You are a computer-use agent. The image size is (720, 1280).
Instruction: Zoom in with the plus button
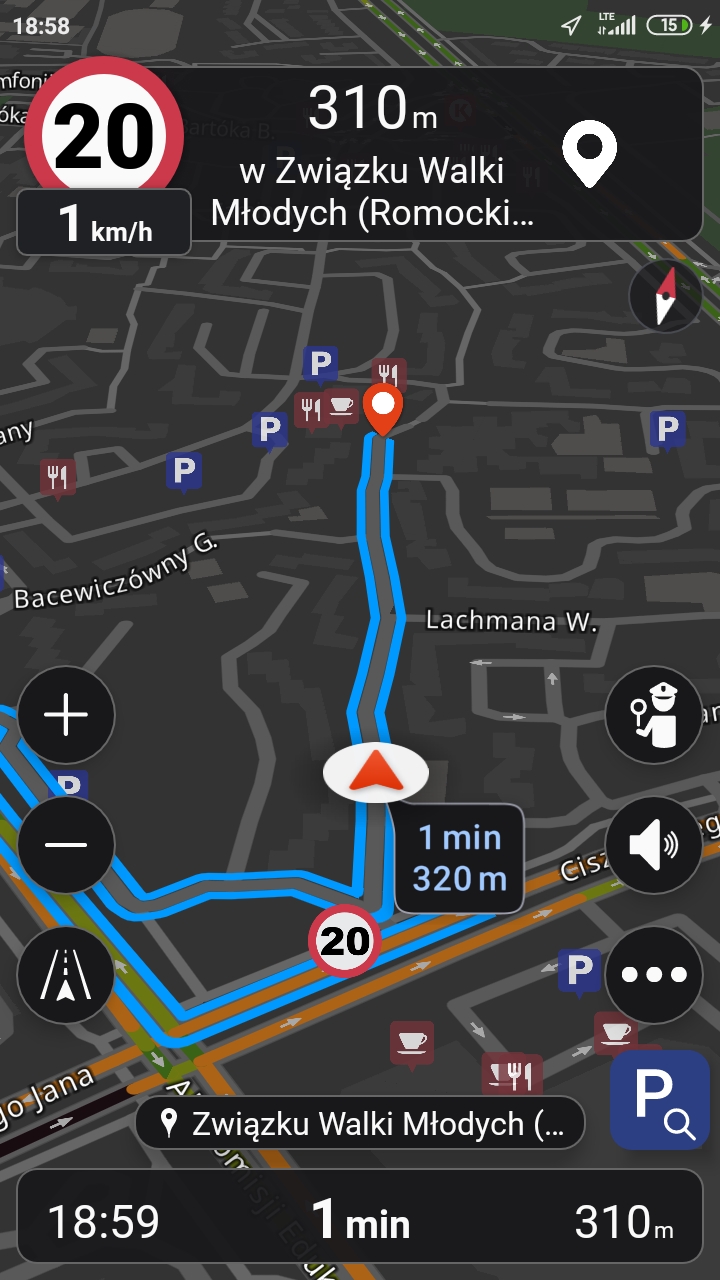pos(66,715)
